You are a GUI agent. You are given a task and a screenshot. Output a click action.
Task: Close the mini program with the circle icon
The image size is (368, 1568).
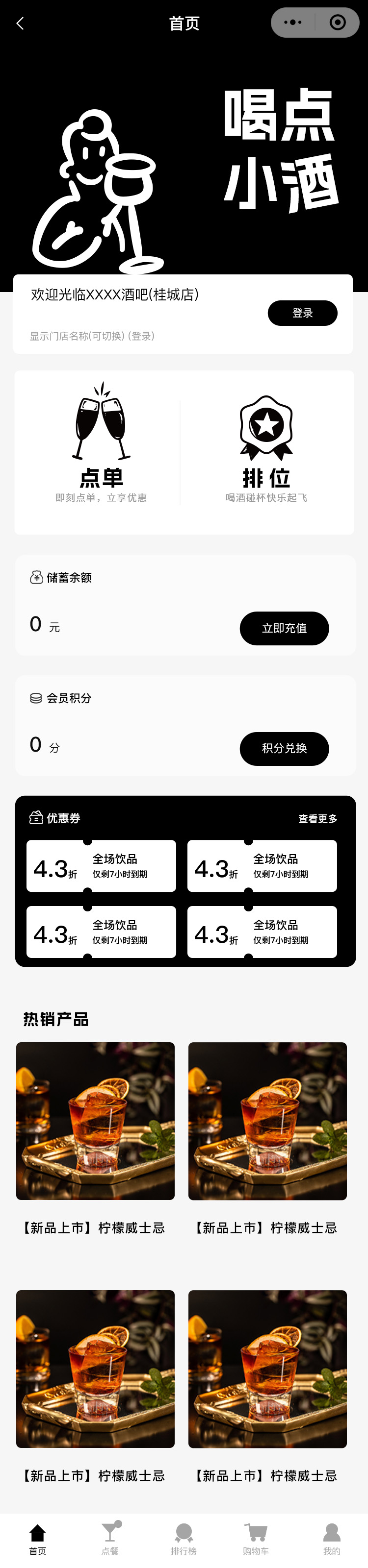tap(337, 23)
